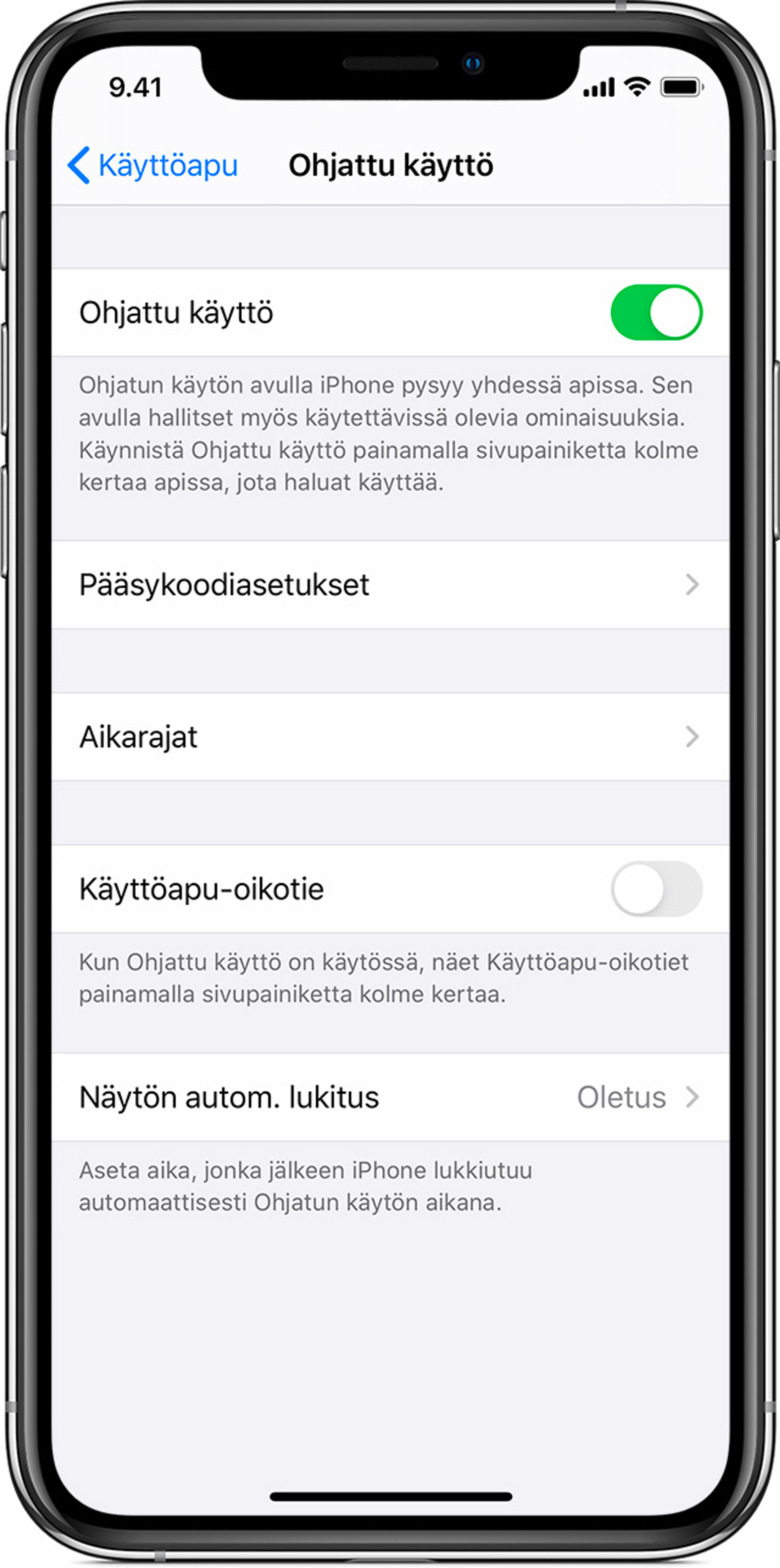Open Näytön autom. lukitus options
Image resolution: width=780 pixels, height=1568 pixels.
point(390,1097)
